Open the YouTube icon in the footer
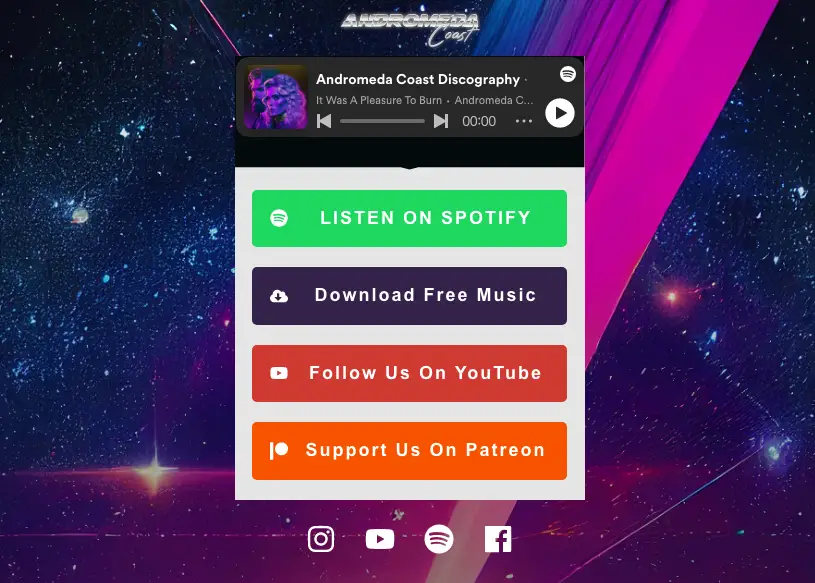This screenshot has height=583, width=815. 380,539
